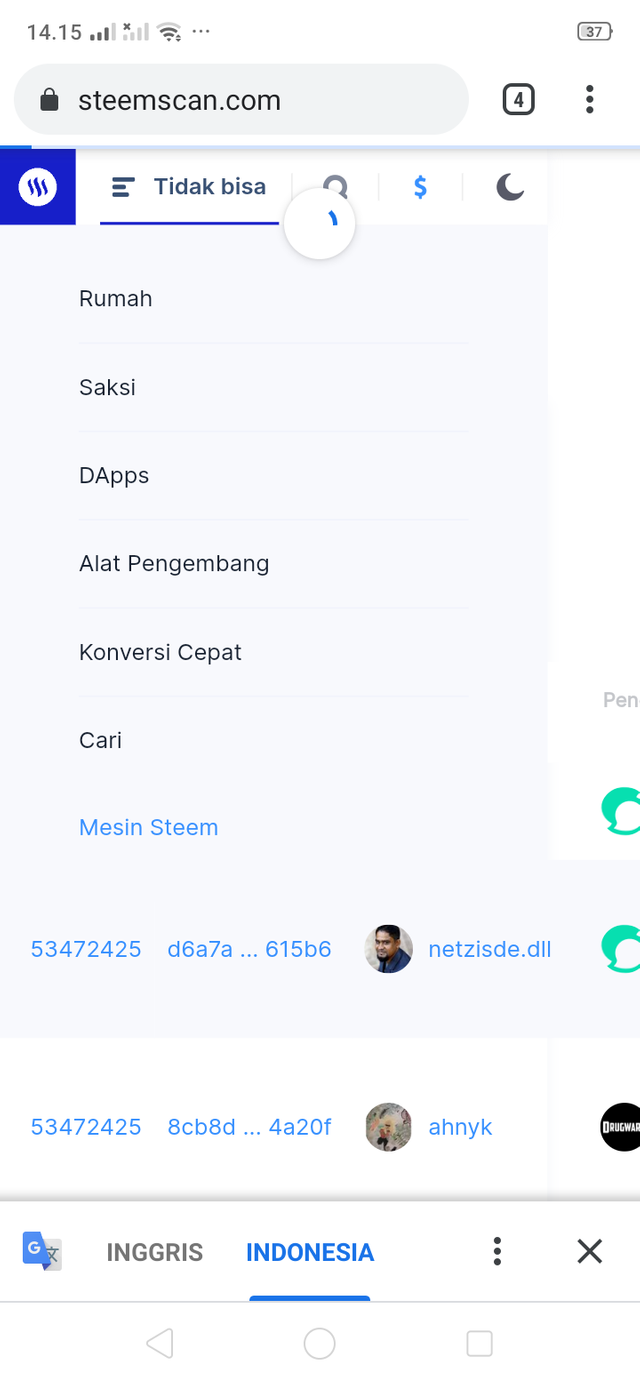Open the Chrome overflow menu

(589, 99)
